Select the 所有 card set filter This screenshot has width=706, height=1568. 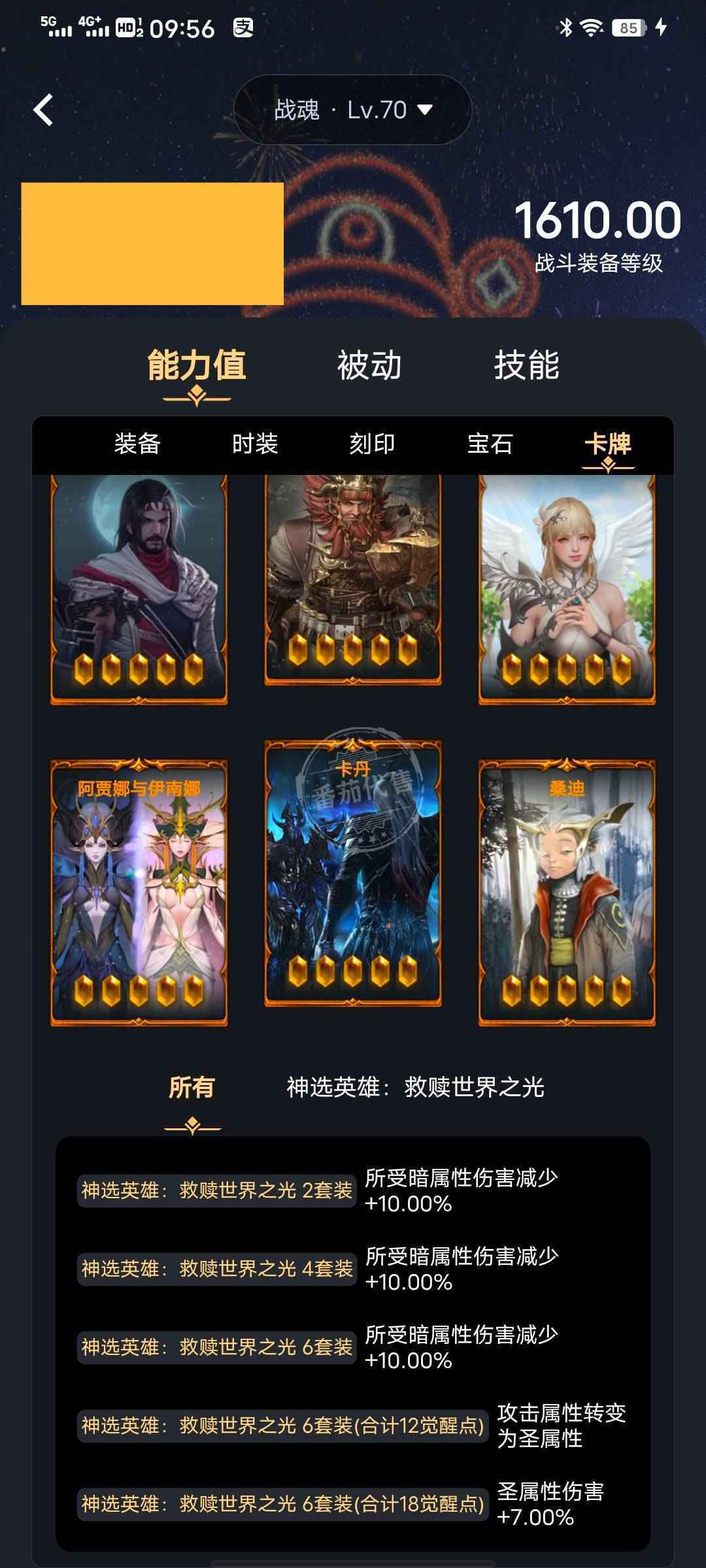[192, 1088]
